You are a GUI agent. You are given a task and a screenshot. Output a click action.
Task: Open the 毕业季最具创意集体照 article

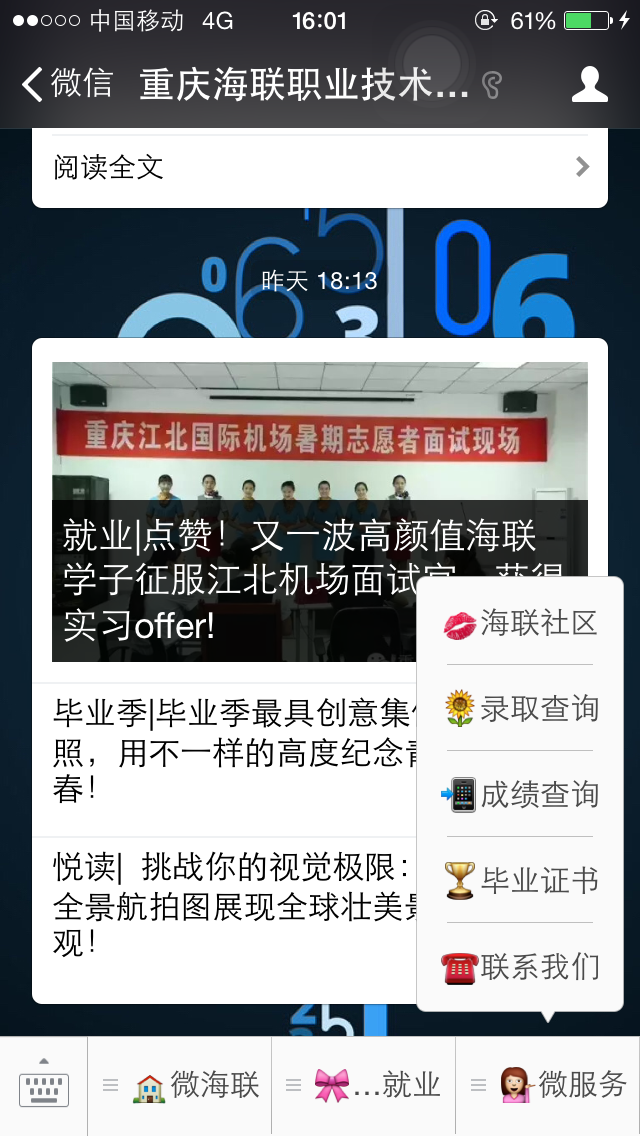(x=230, y=750)
